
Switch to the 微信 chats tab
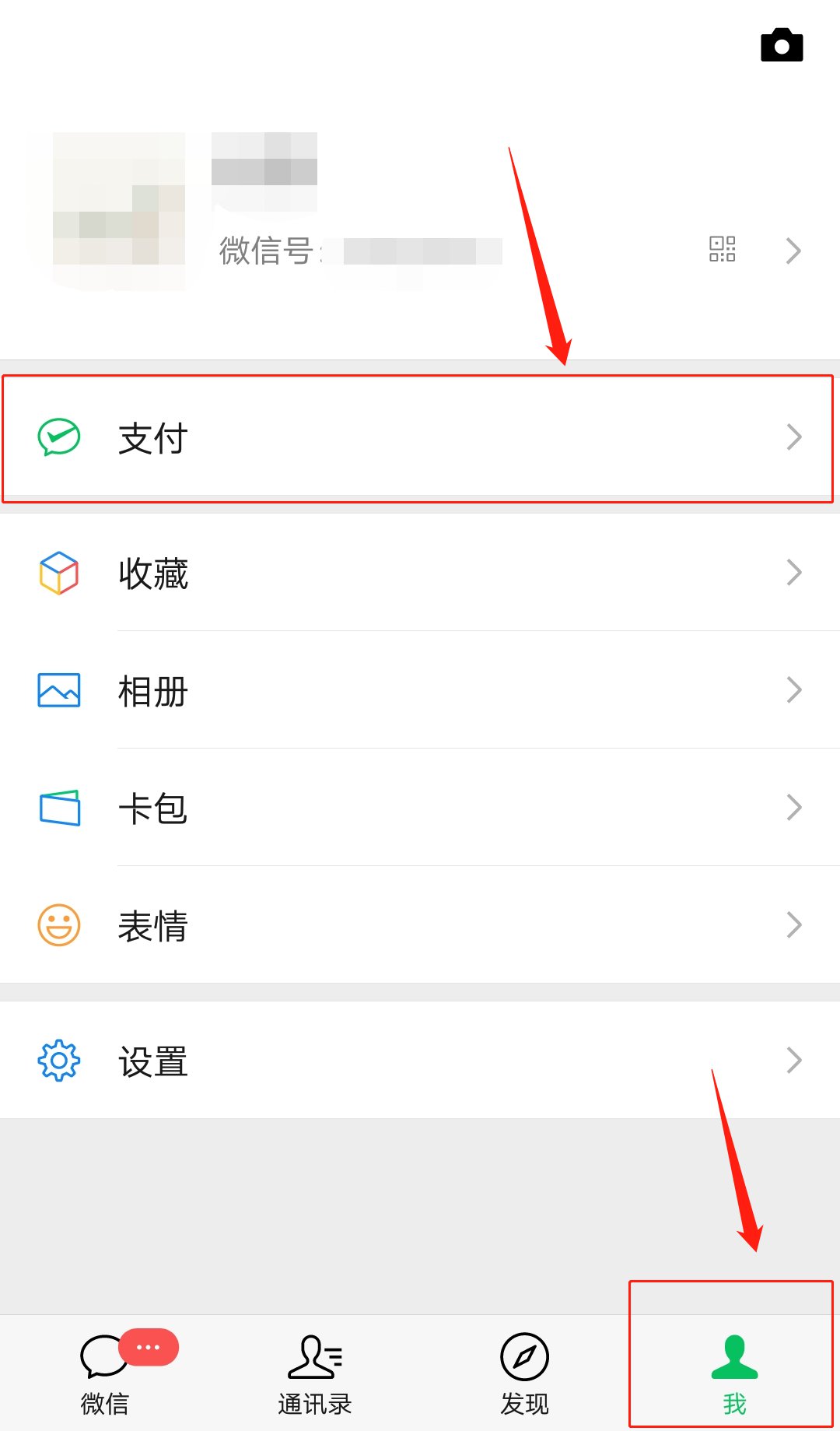point(105,1373)
